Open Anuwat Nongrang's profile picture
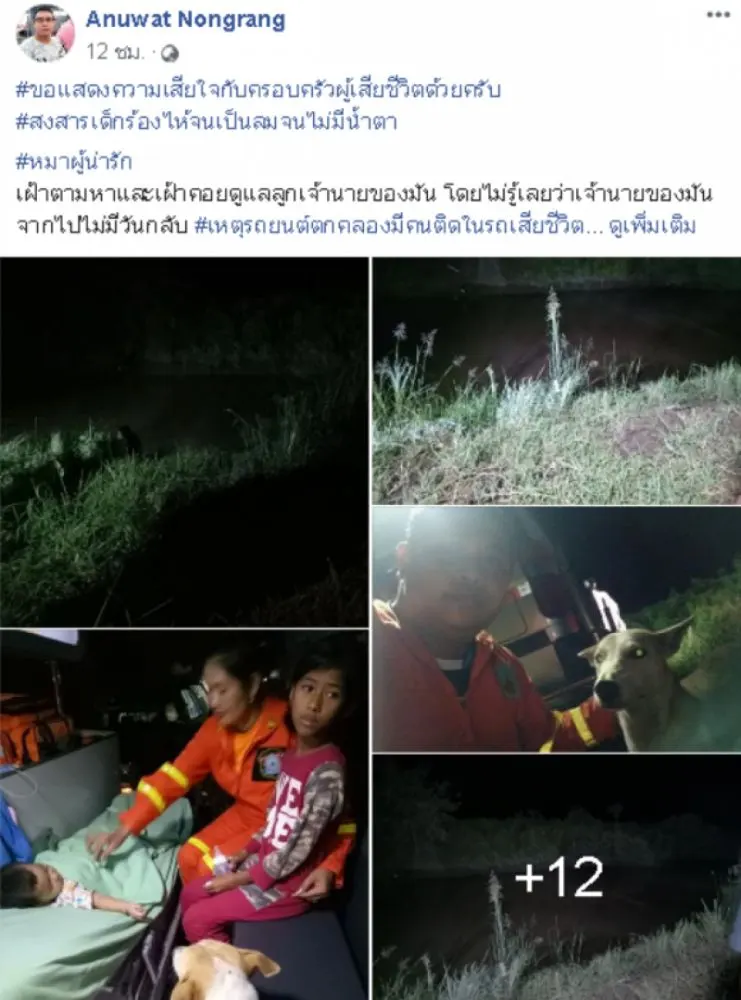The height and width of the screenshot is (1000, 741). click(x=44, y=33)
